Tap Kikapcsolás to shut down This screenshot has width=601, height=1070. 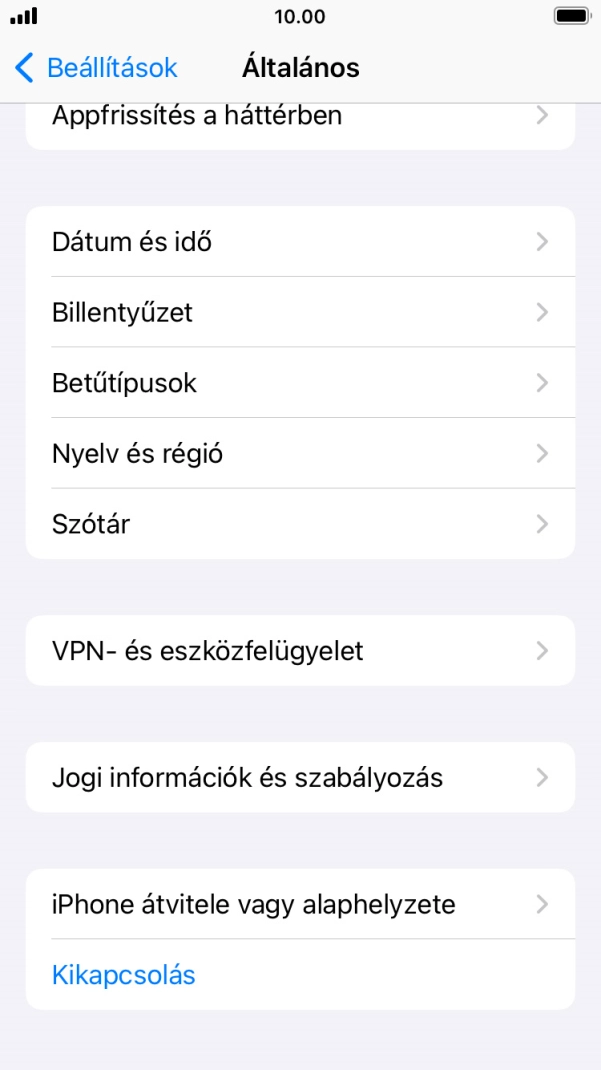click(124, 975)
